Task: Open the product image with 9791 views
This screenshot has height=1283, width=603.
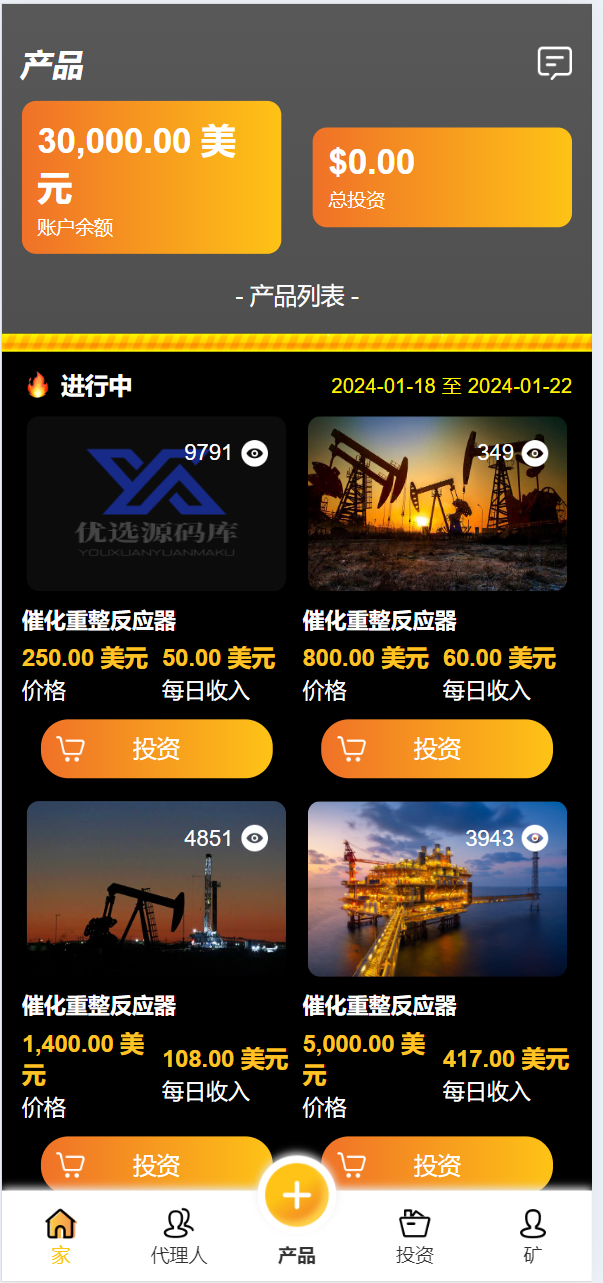Action: (x=156, y=503)
